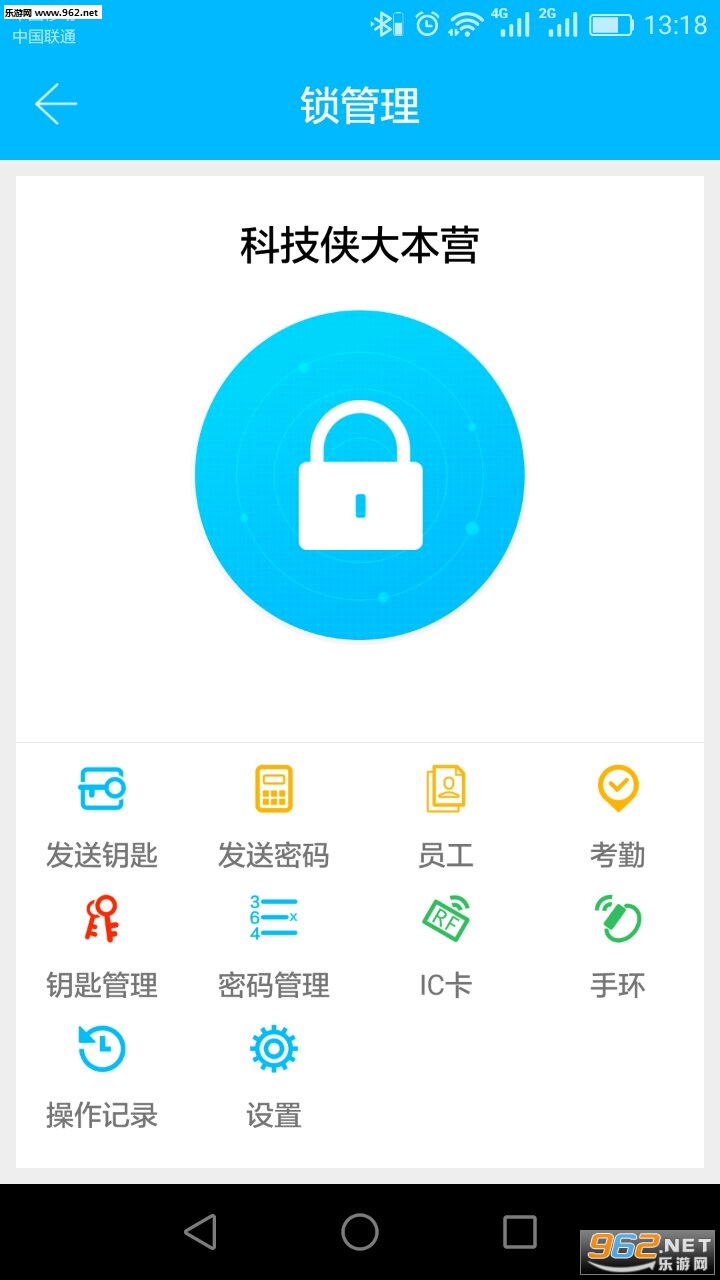Screen dimensions: 720x1280
Task: Open 密码管理 passcode management
Action: [274, 946]
